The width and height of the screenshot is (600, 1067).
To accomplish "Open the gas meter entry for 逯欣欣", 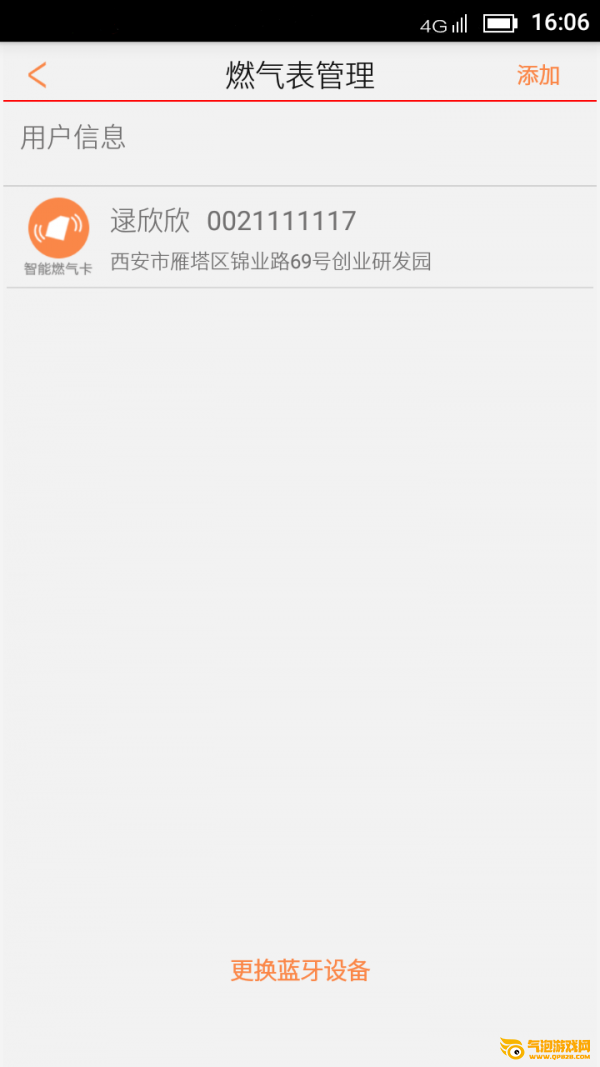I will click(300, 237).
